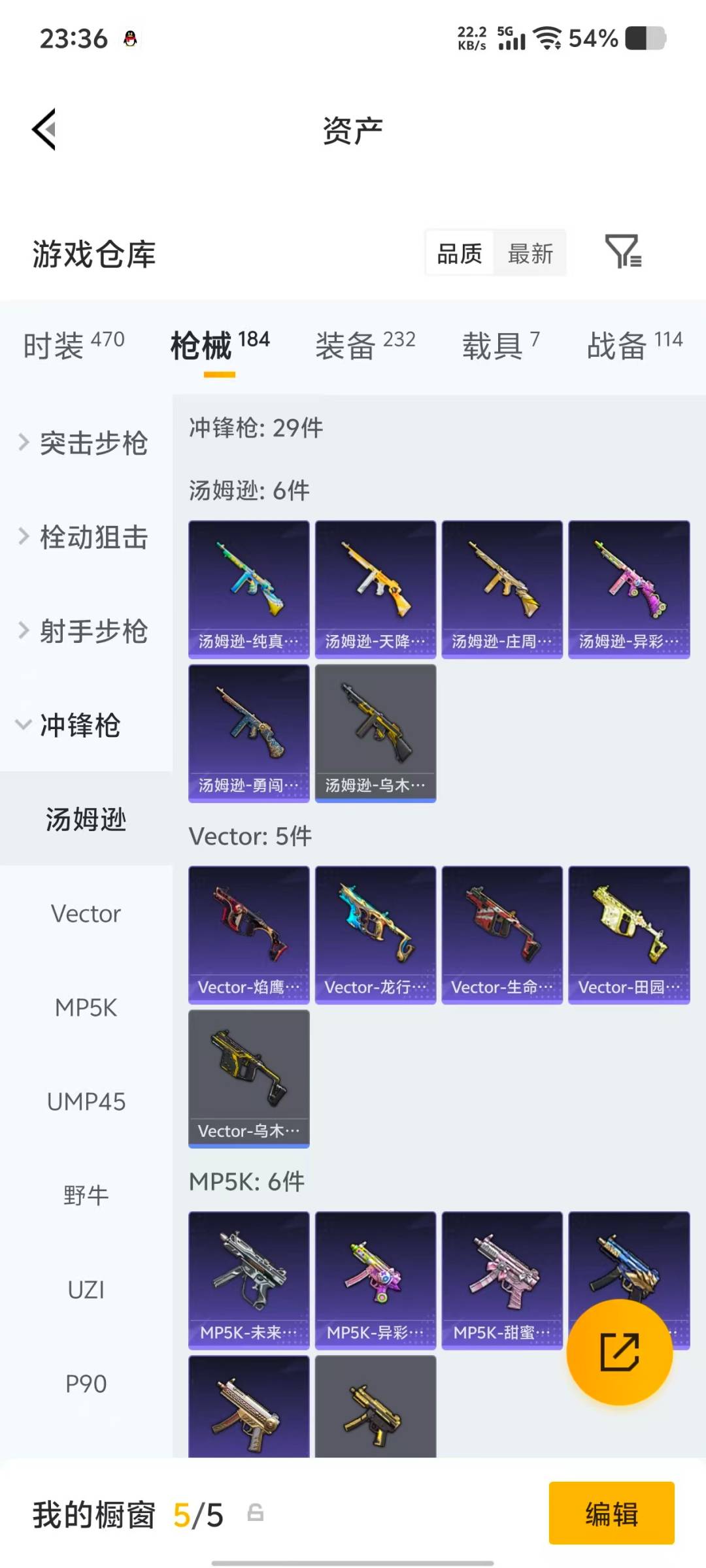Select Vector in the weapon sidebar
The height and width of the screenshot is (1568, 706).
coord(86,913)
